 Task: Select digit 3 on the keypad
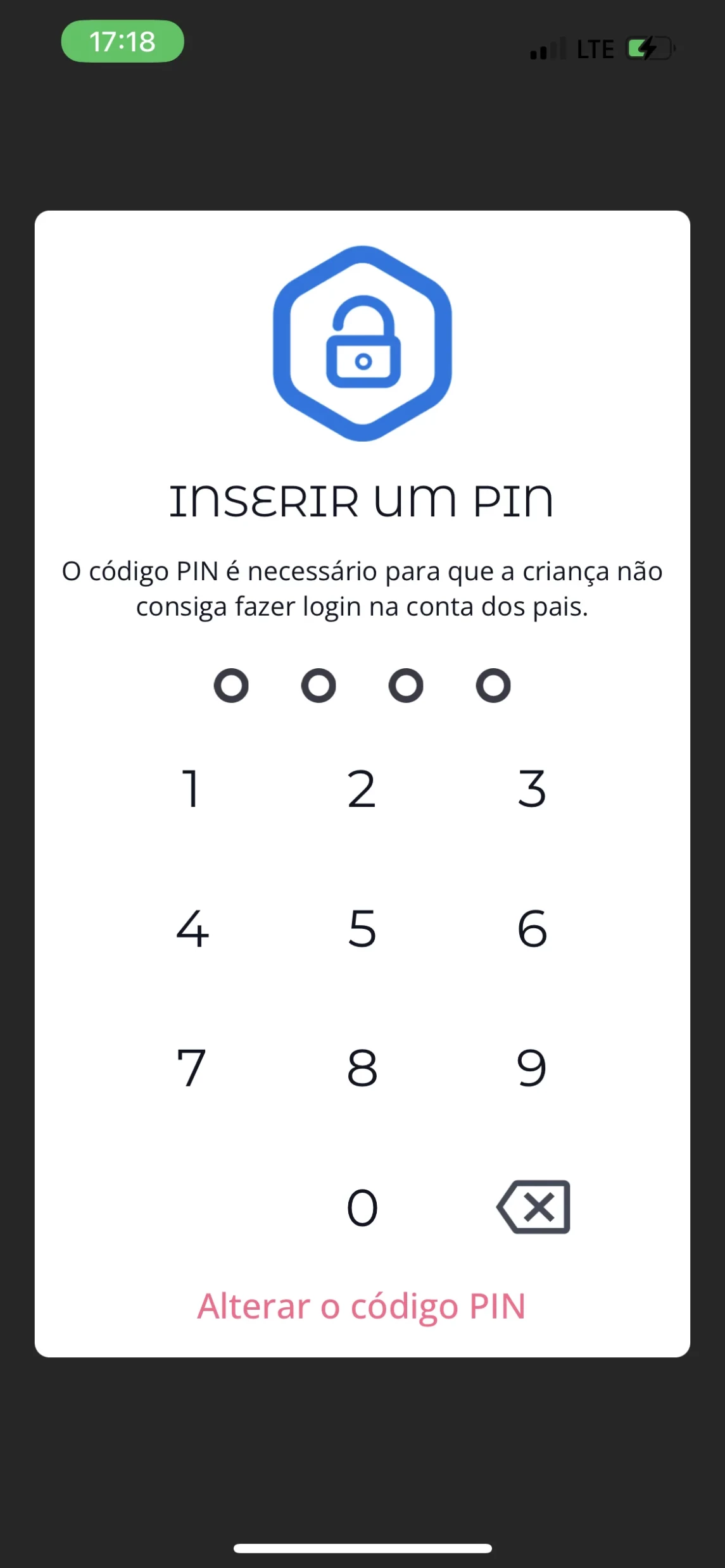click(532, 789)
